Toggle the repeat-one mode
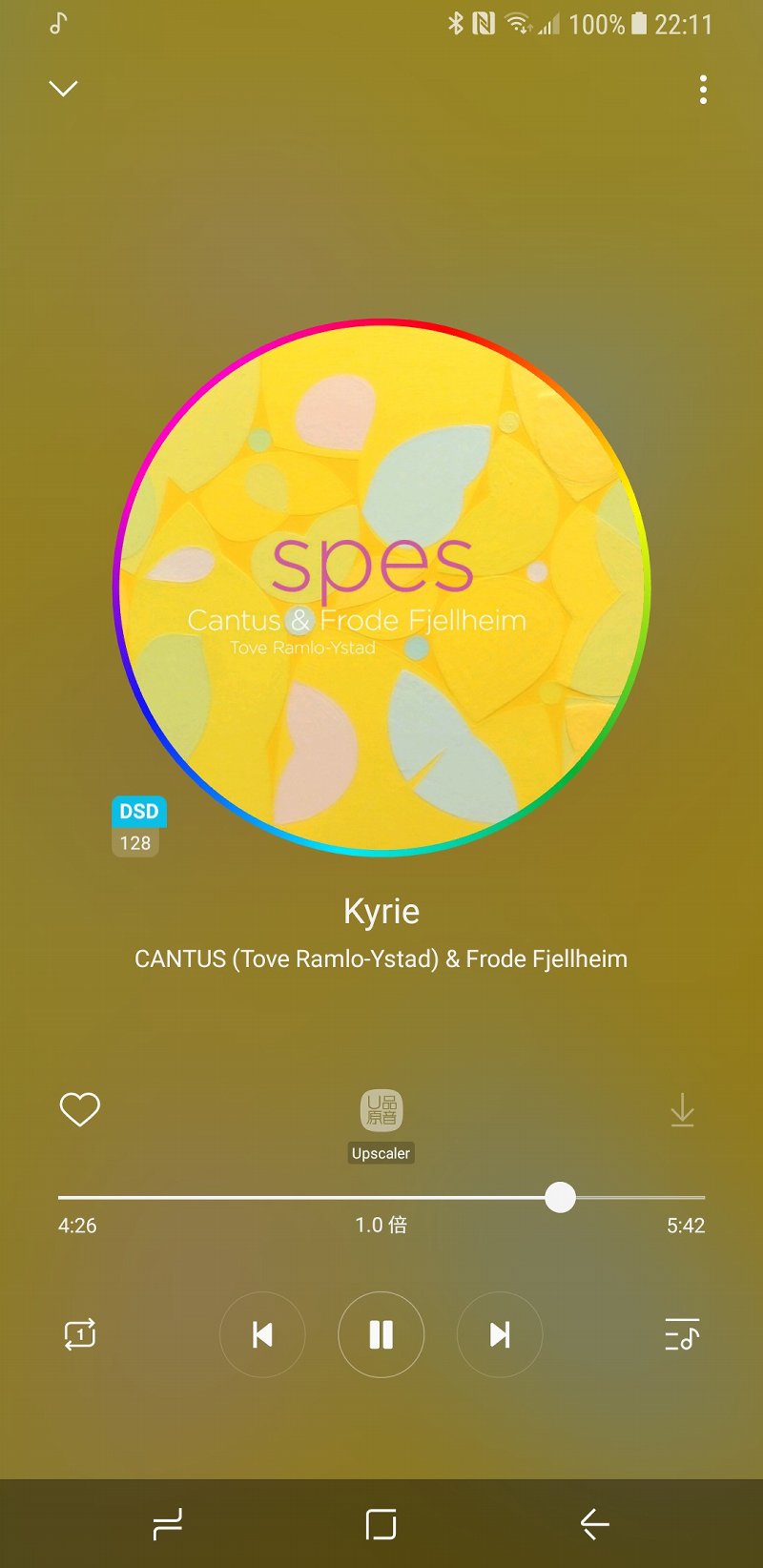This screenshot has height=1568, width=763. tap(80, 1334)
